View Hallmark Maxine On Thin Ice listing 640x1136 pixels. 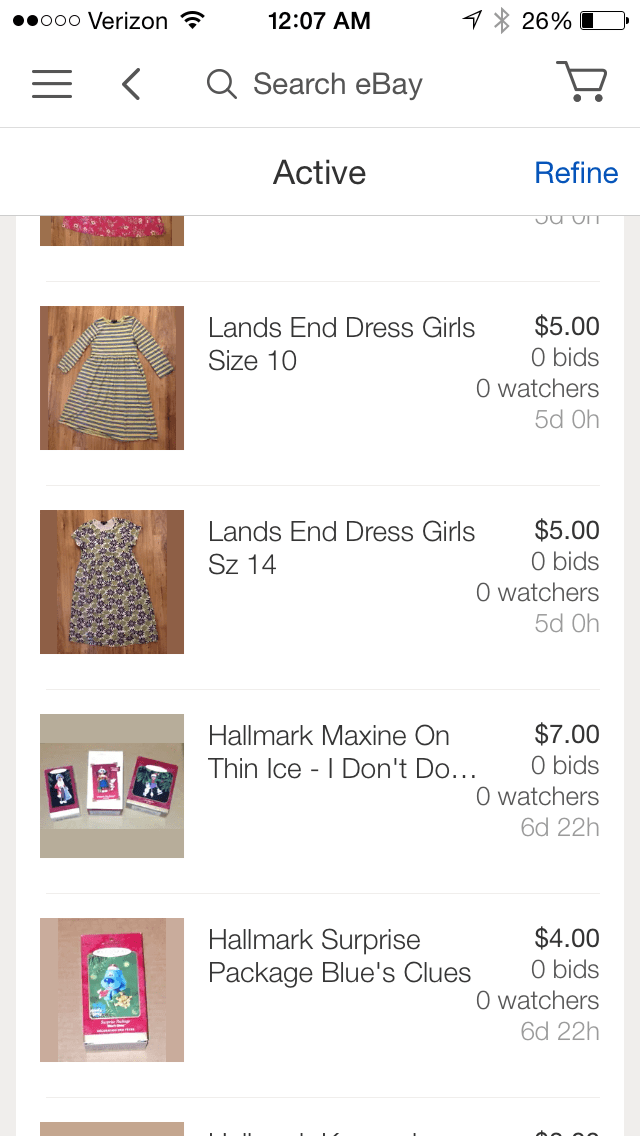(341, 752)
